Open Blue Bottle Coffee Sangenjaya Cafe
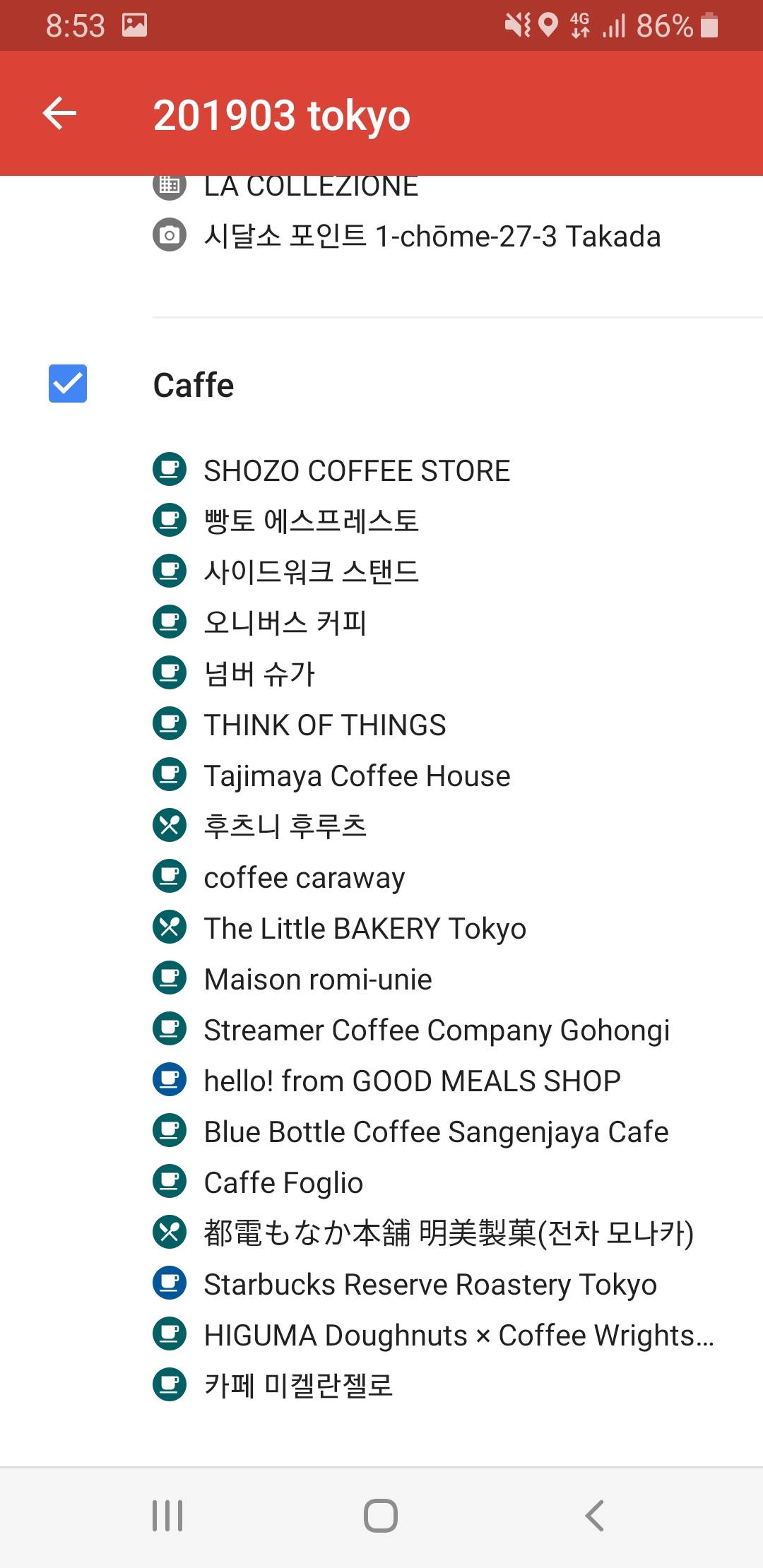 click(435, 1132)
